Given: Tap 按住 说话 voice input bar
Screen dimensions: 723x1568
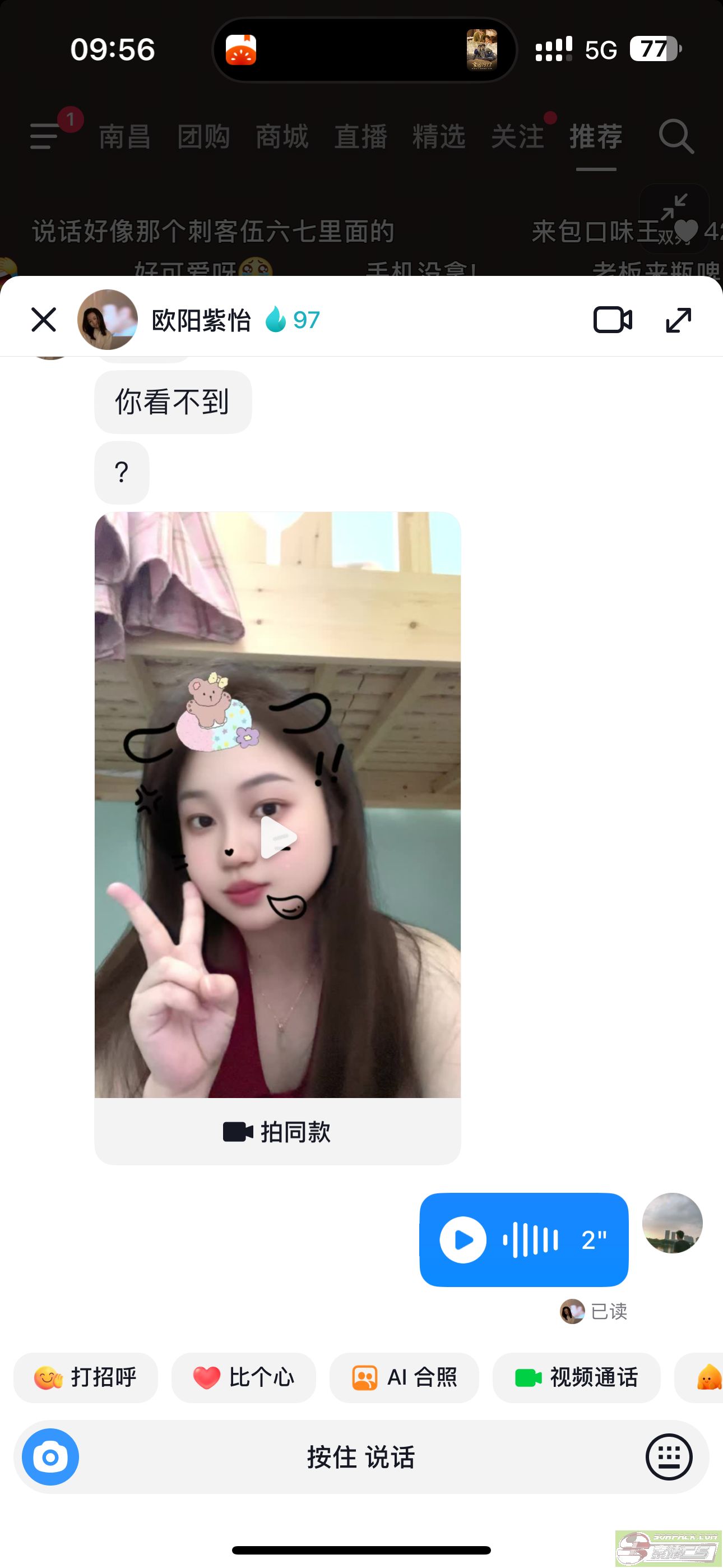Looking at the screenshot, I should pos(361,1457).
